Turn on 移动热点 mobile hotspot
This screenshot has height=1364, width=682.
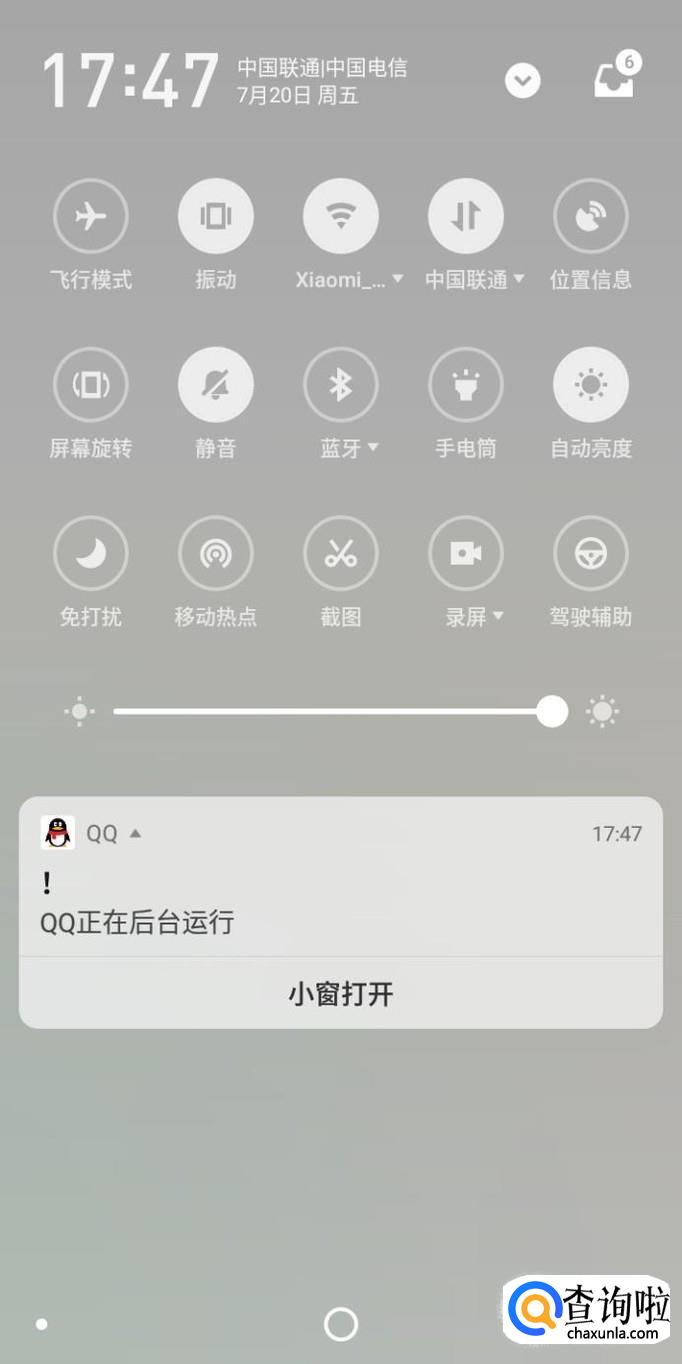tap(216, 553)
